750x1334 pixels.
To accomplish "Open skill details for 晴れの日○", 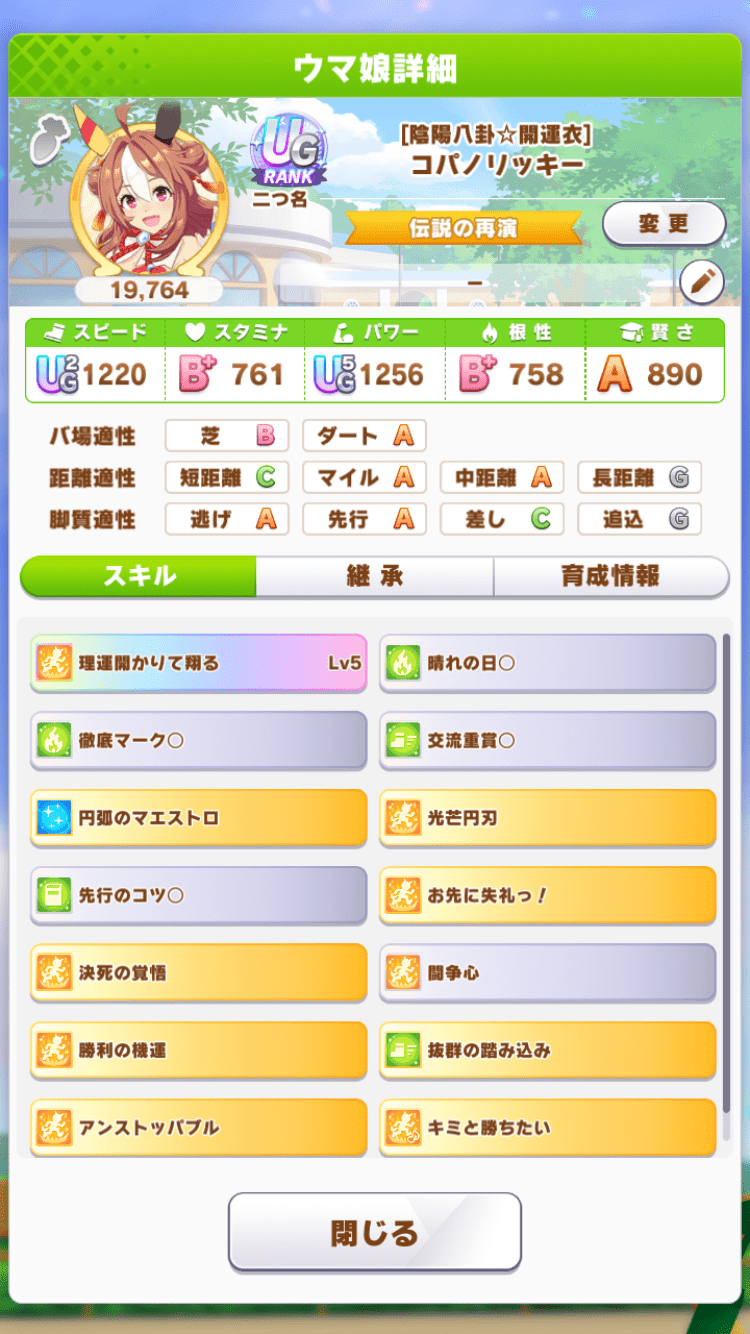I will tap(547, 662).
